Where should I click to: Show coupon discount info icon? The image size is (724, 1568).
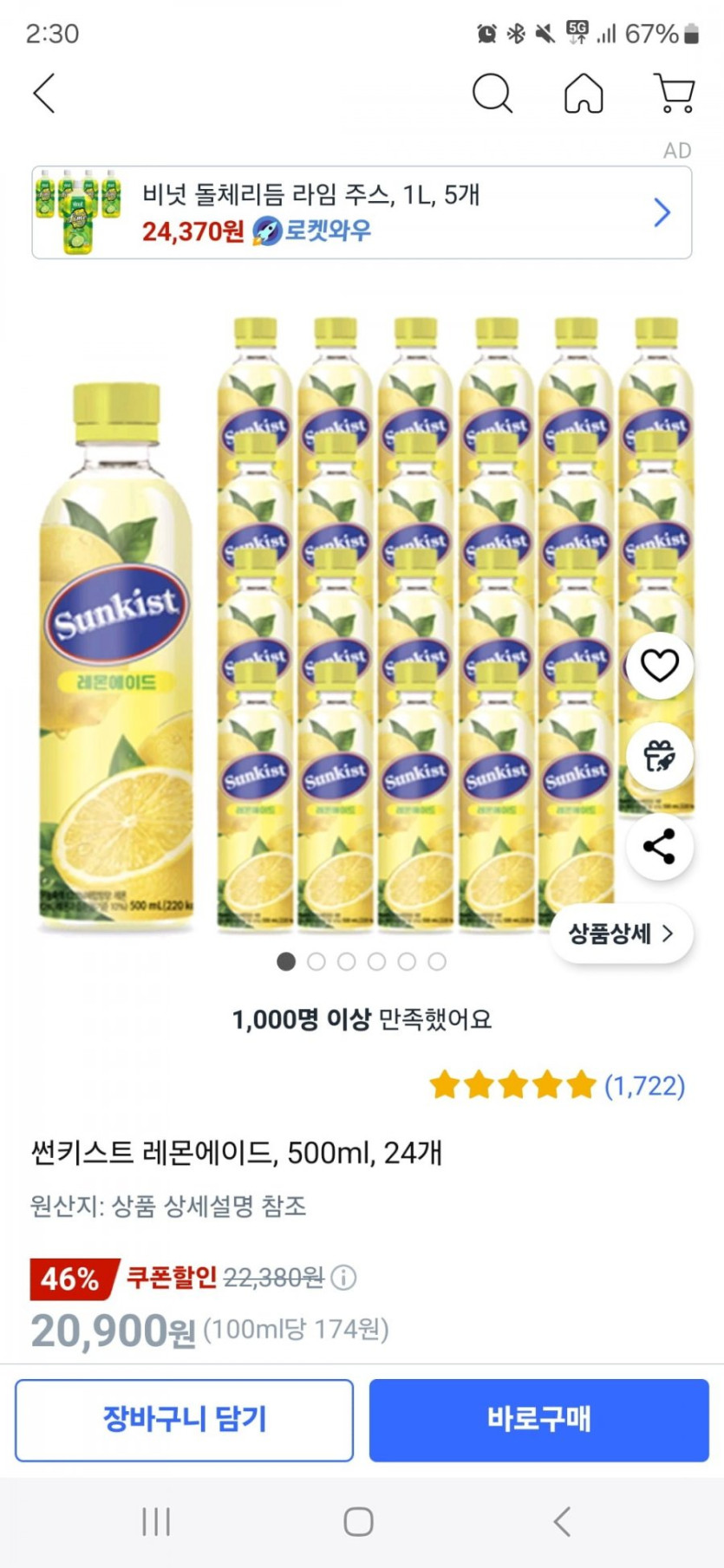343,1277
